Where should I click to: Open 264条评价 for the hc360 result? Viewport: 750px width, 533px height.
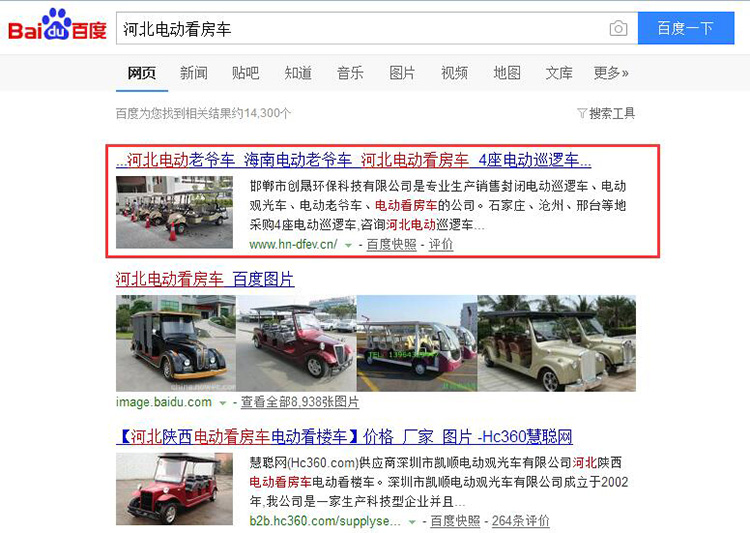point(521,521)
